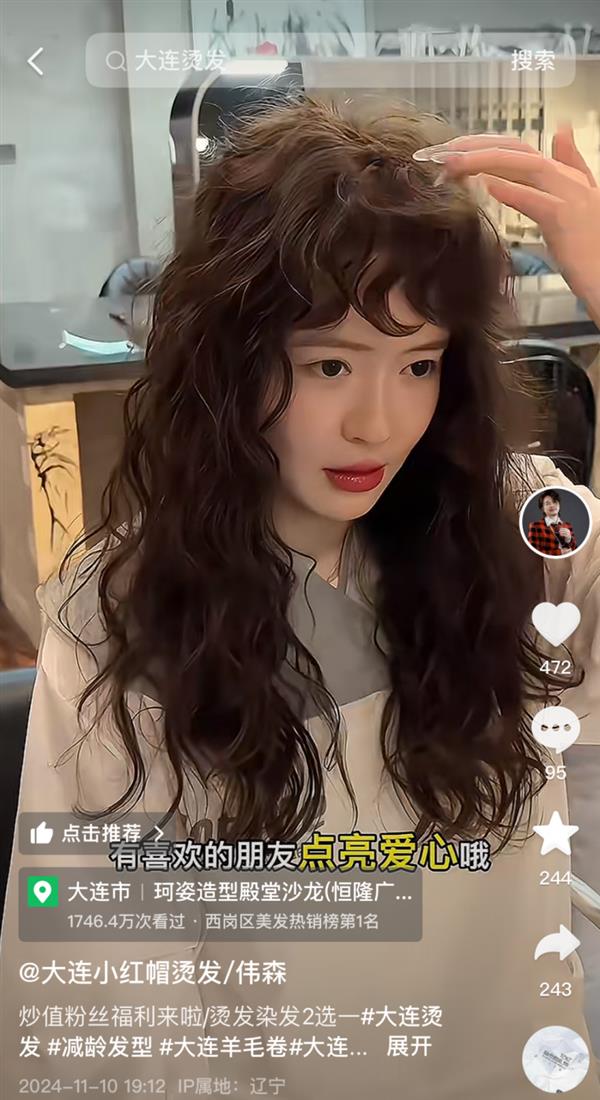The width and height of the screenshot is (600, 1100).
Task: Like this video with the heart
Action: point(555,624)
